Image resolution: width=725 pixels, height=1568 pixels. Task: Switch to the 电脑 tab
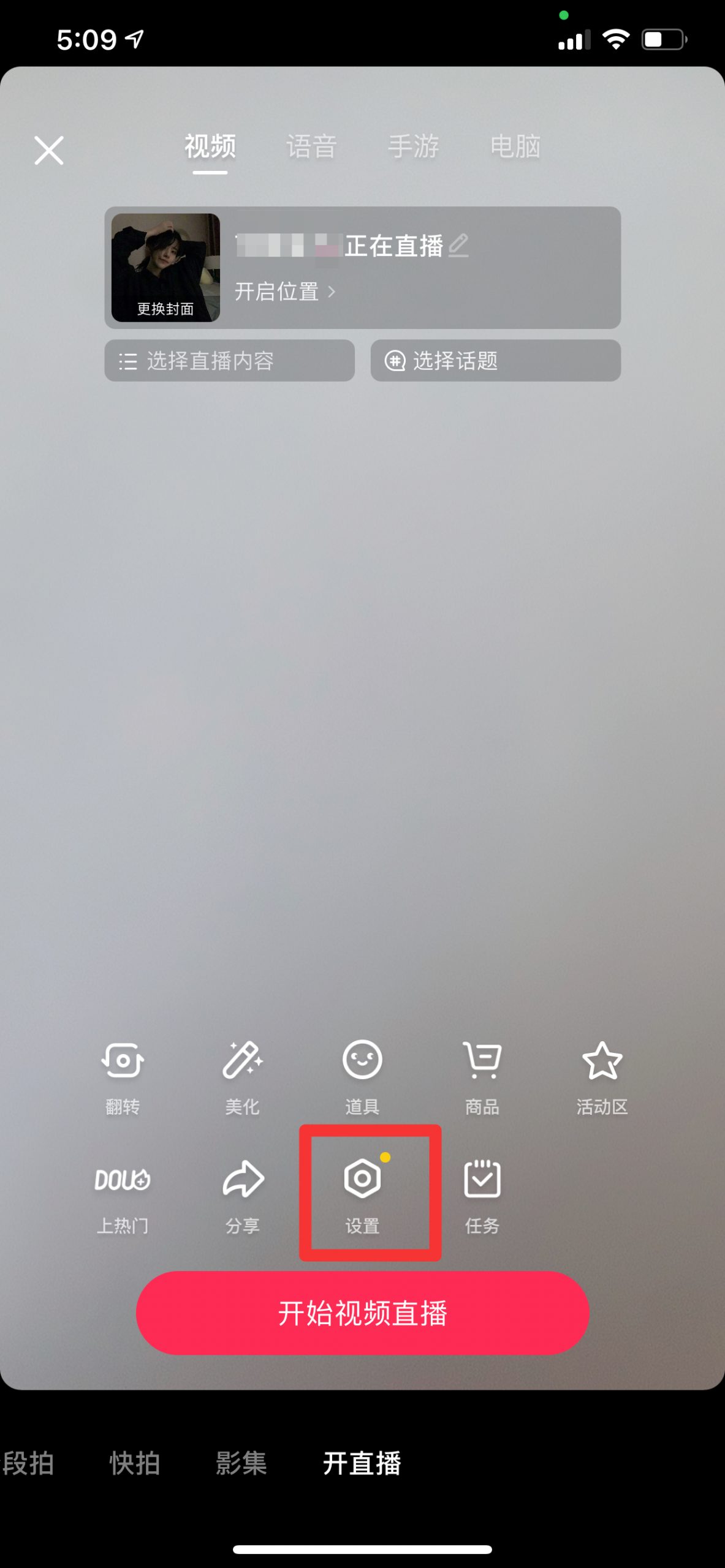515,147
